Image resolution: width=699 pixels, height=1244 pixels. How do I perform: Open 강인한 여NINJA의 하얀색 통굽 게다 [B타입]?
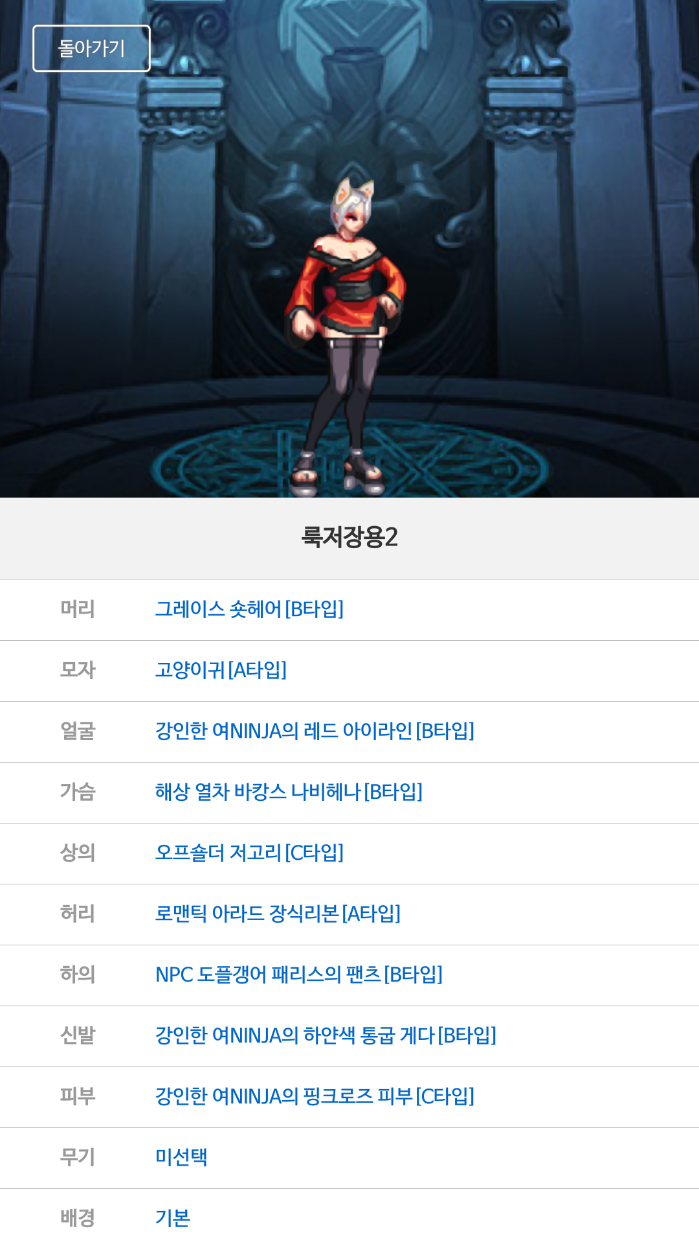coord(325,1036)
